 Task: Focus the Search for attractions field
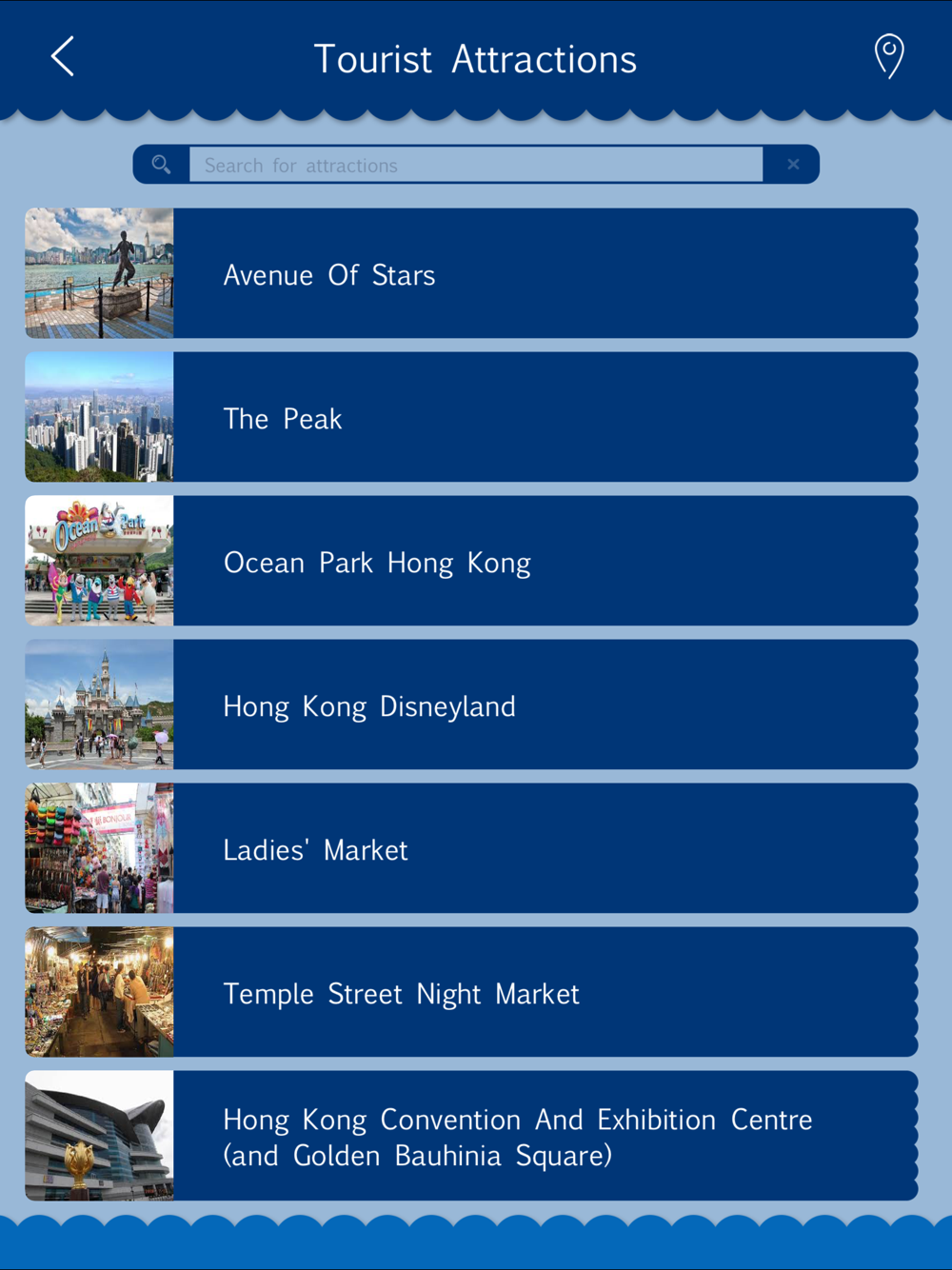[x=476, y=165]
